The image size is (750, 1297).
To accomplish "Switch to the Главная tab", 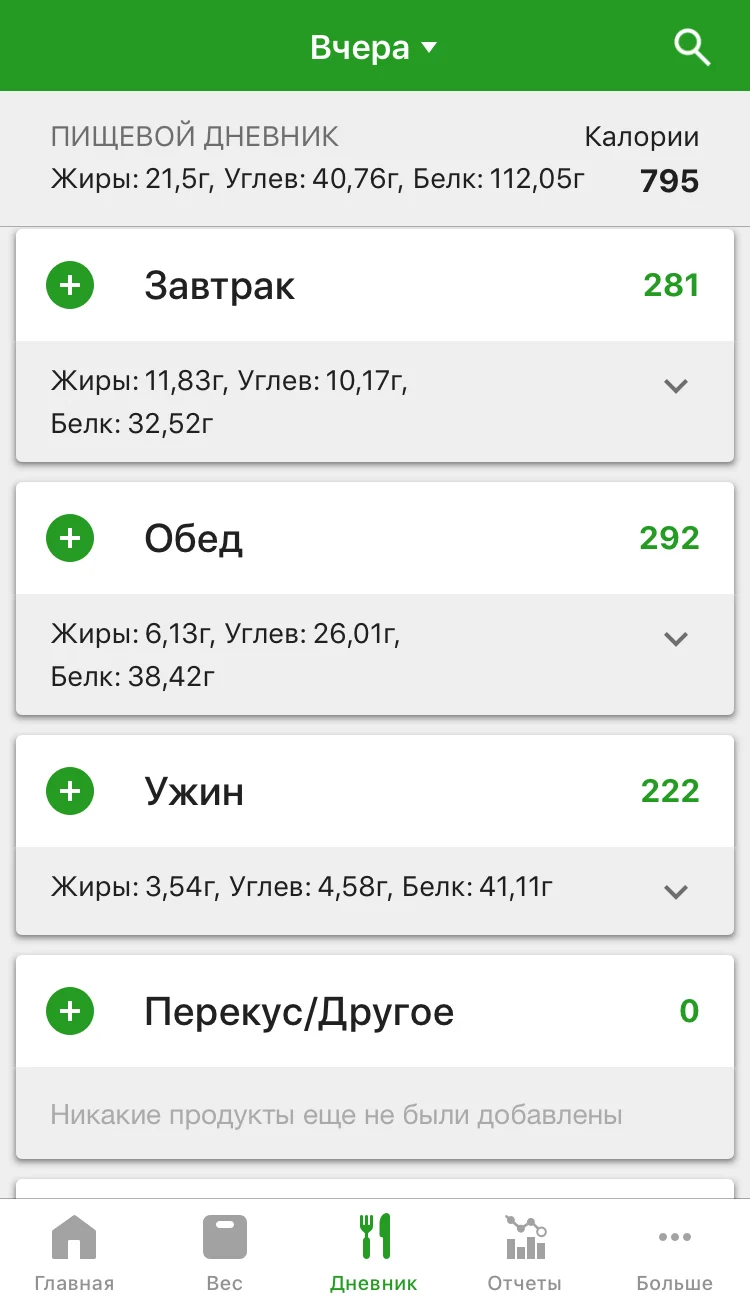I will (74, 1250).
